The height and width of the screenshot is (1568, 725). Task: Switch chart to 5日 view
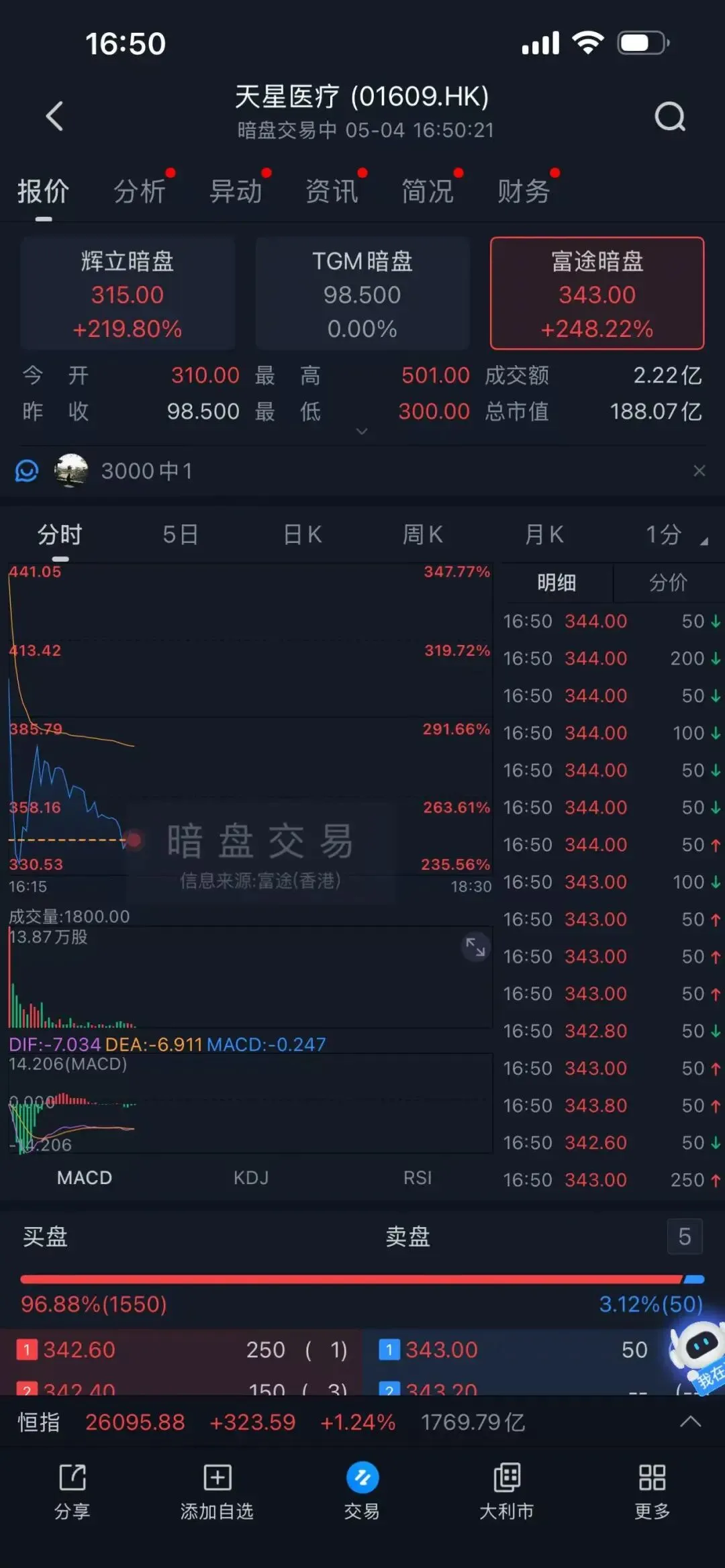(181, 535)
